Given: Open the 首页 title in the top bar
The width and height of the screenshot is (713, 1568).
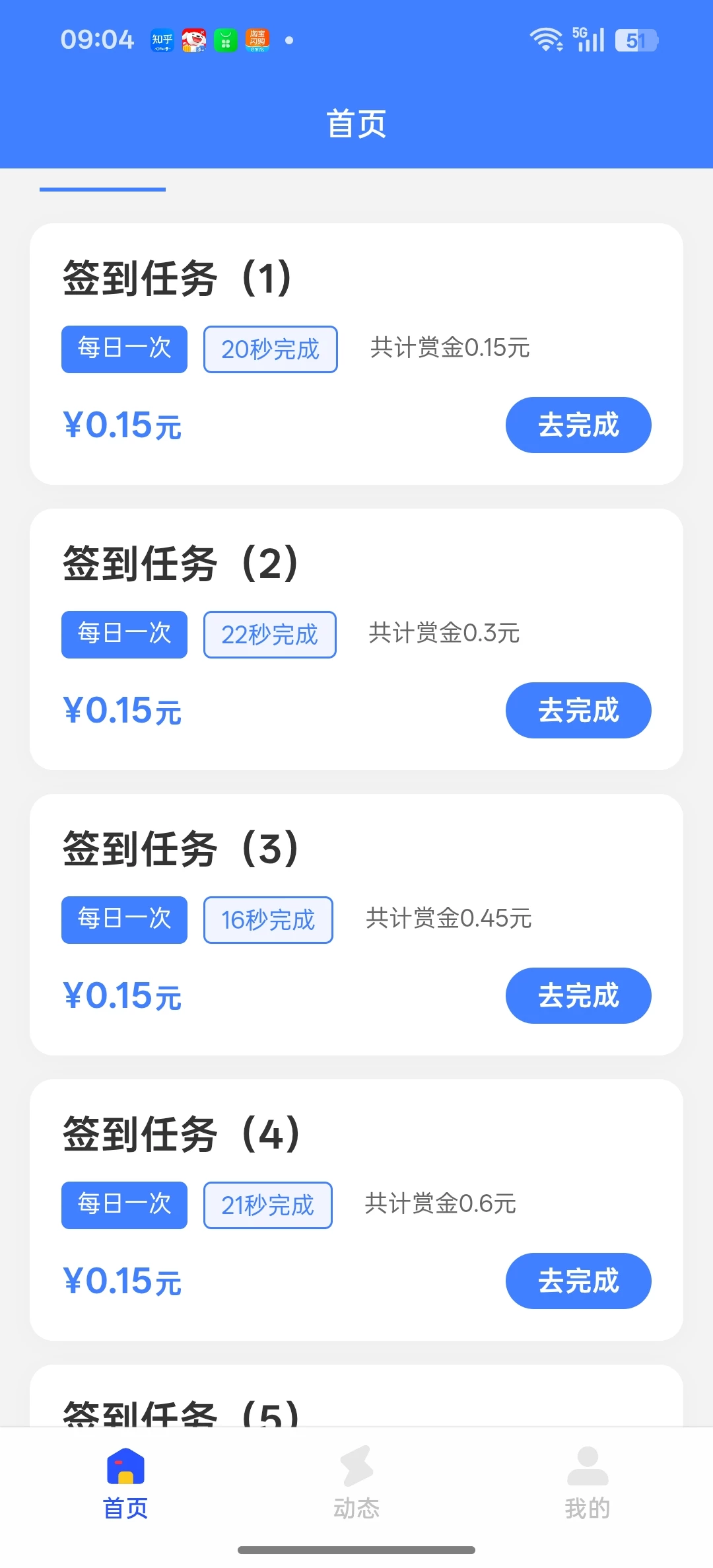Looking at the screenshot, I should (x=356, y=123).
